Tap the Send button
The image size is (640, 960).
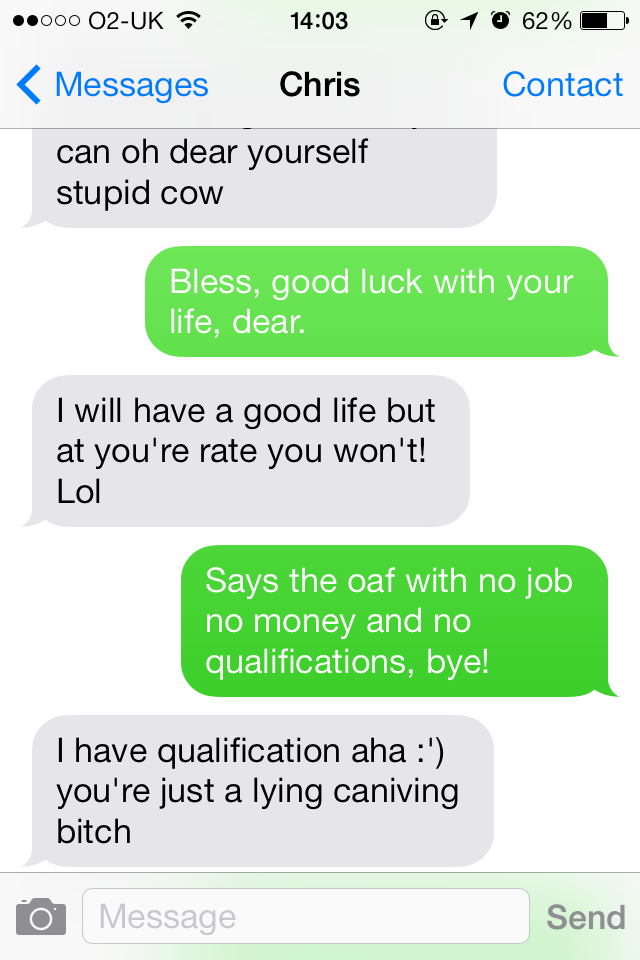[x=586, y=916]
